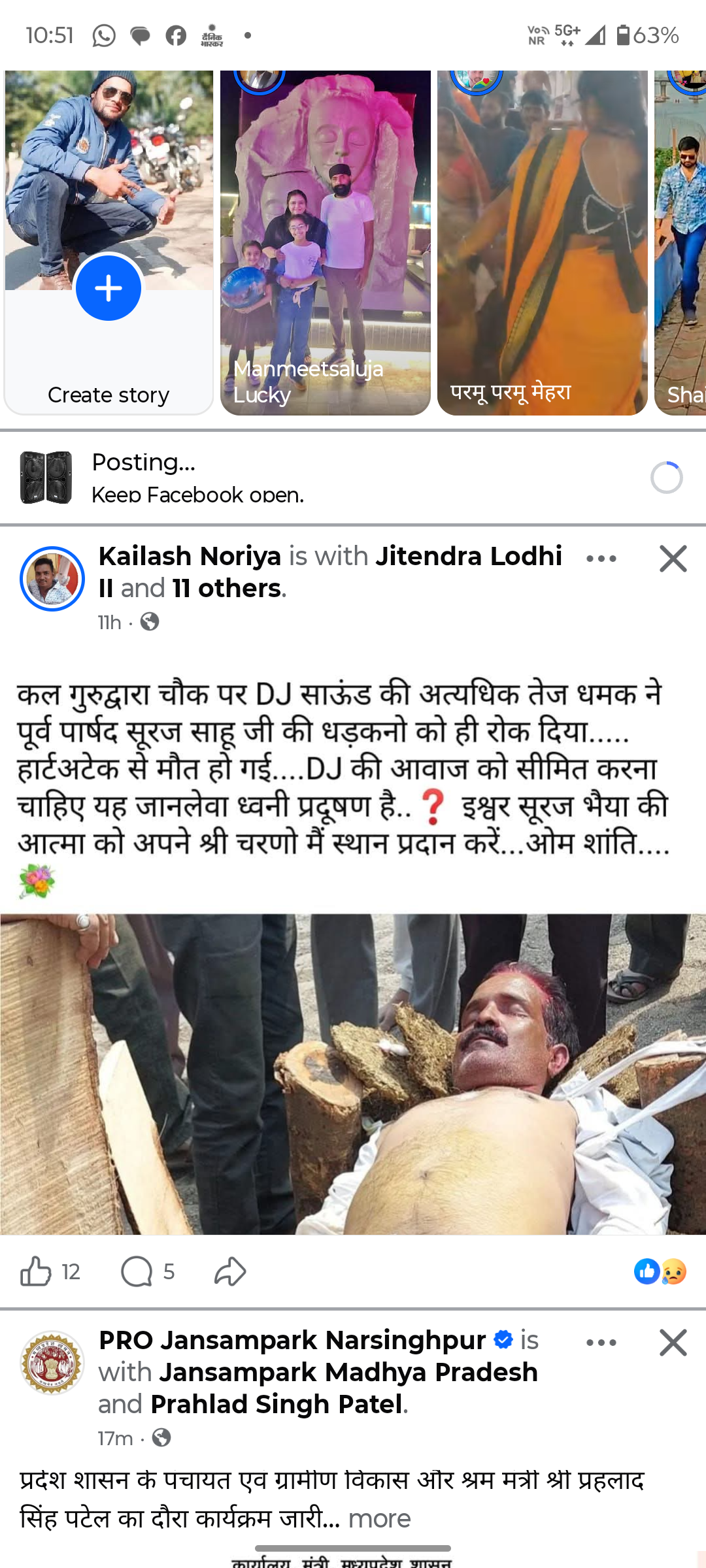Open Jitendra Lodhi II's tagged profile
Image resolution: width=706 pixels, height=1568 pixels.
click(x=468, y=556)
